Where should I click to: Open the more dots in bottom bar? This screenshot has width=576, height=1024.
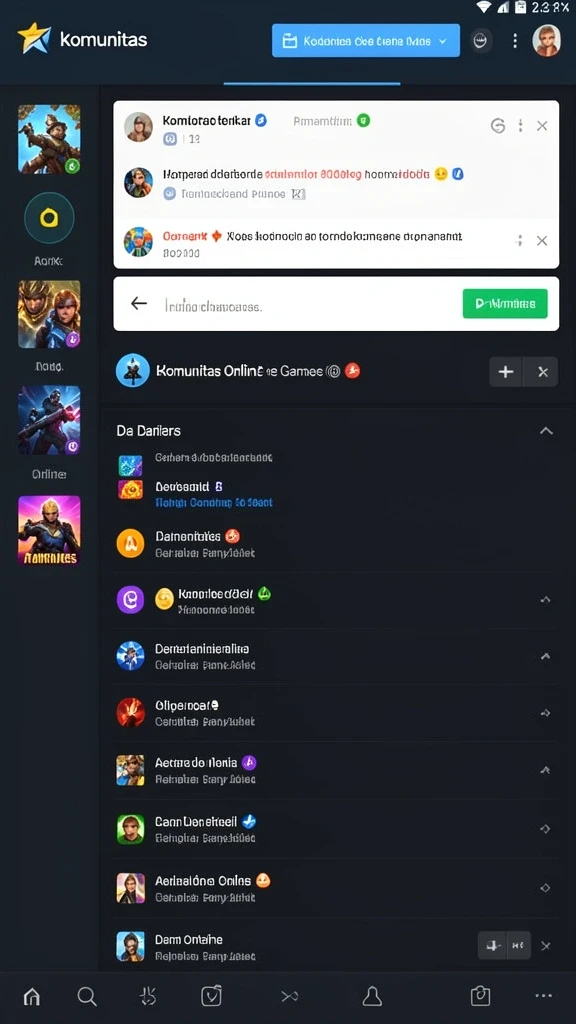[543, 996]
